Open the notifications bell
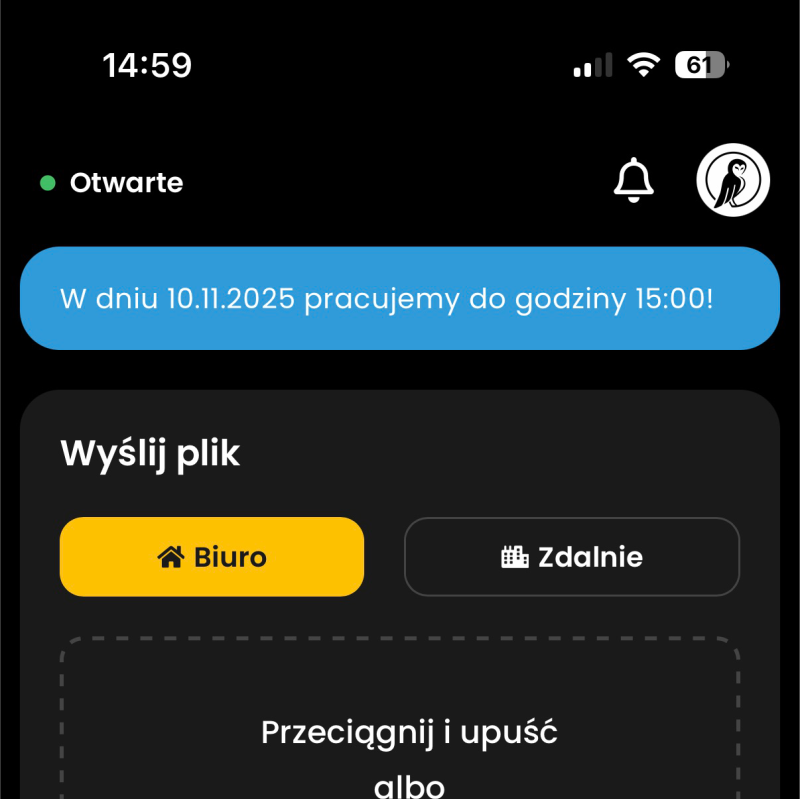800x799 pixels. coord(633,181)
